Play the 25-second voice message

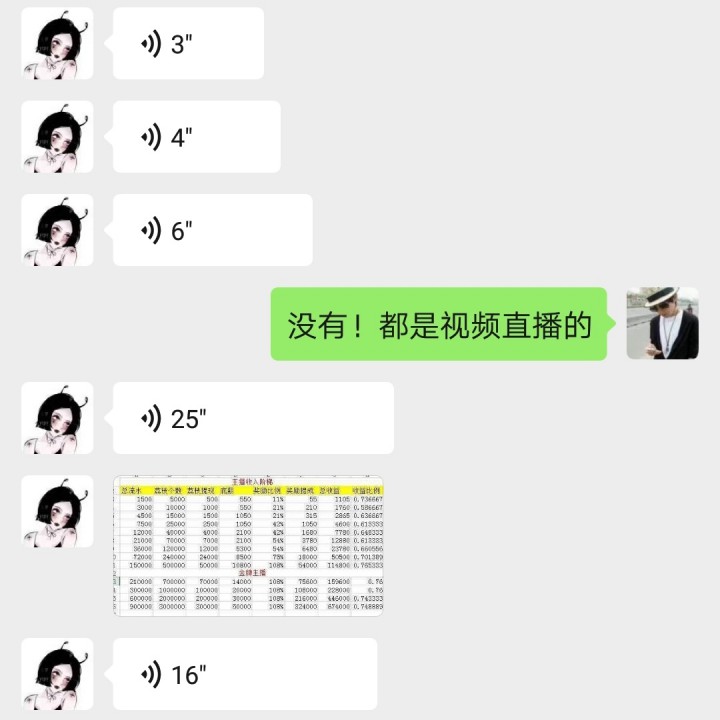coord(253,418)
